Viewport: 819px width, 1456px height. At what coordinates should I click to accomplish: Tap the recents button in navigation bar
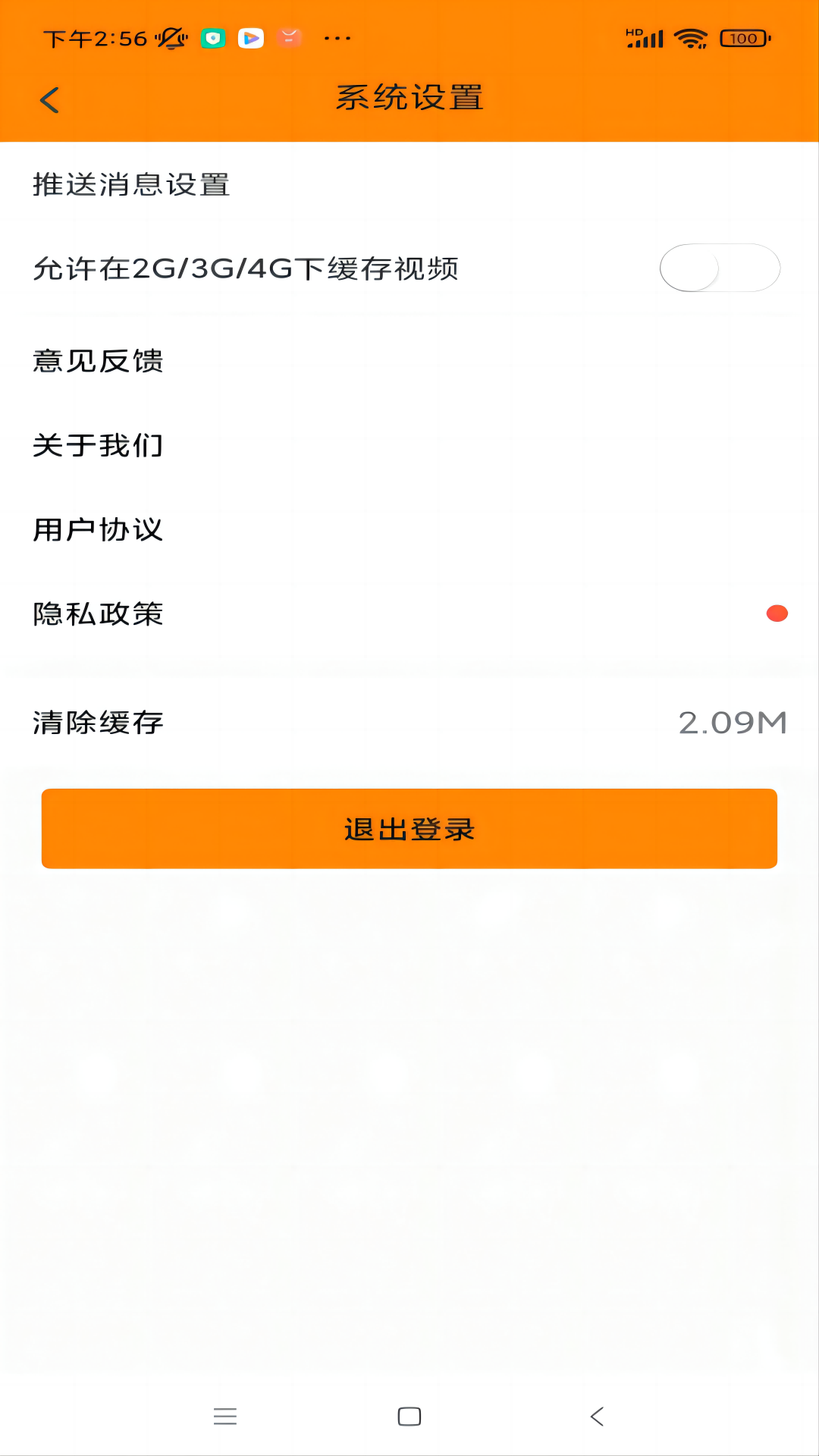point(224,1415)
